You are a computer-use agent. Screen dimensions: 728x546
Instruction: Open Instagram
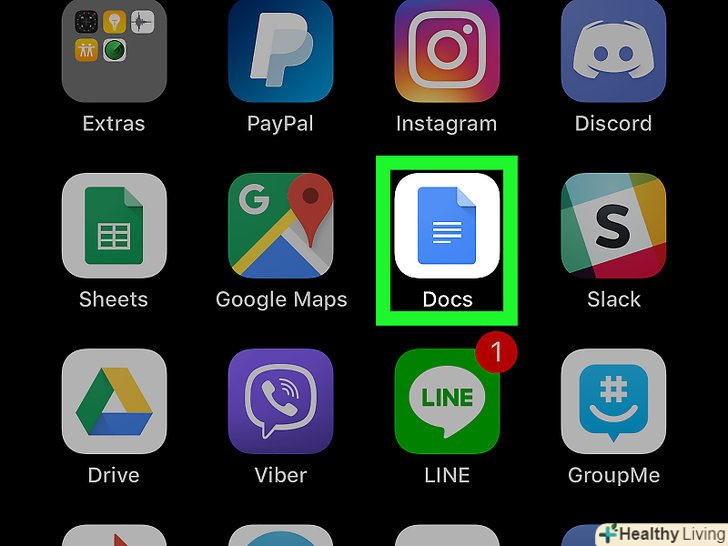[446, 50]
